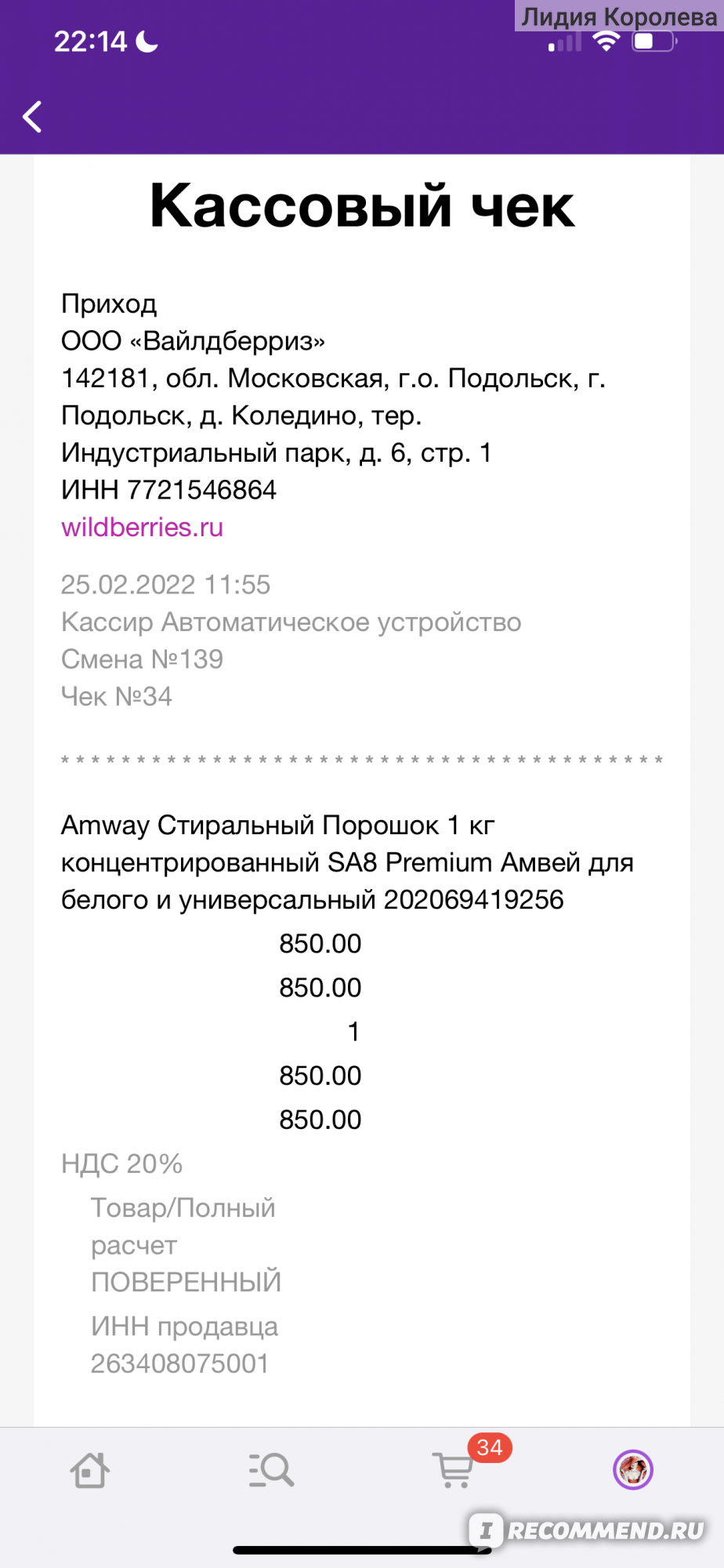Go back using the header arrow
Screen dimensions: 724x1568
[32, 117]
